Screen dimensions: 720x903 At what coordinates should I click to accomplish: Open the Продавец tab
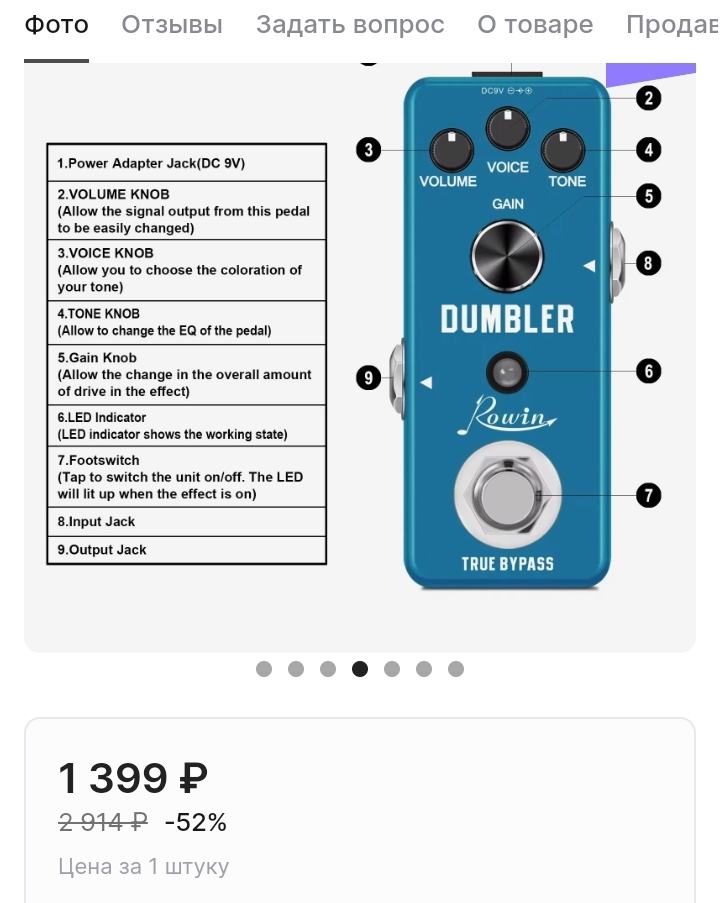672,25
